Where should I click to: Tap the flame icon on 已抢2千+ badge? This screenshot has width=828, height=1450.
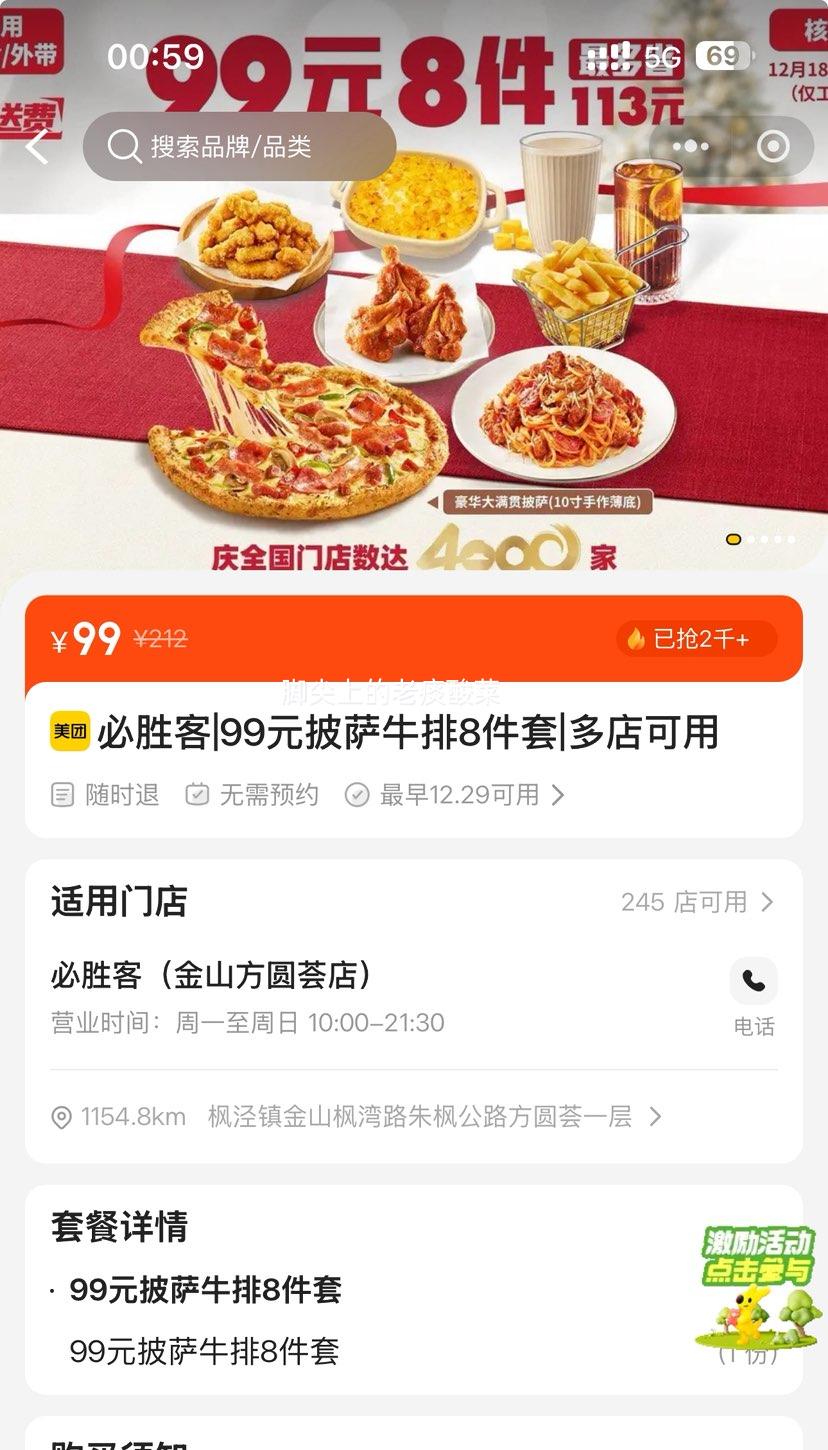pyautogui.click(x=634, y=638)
